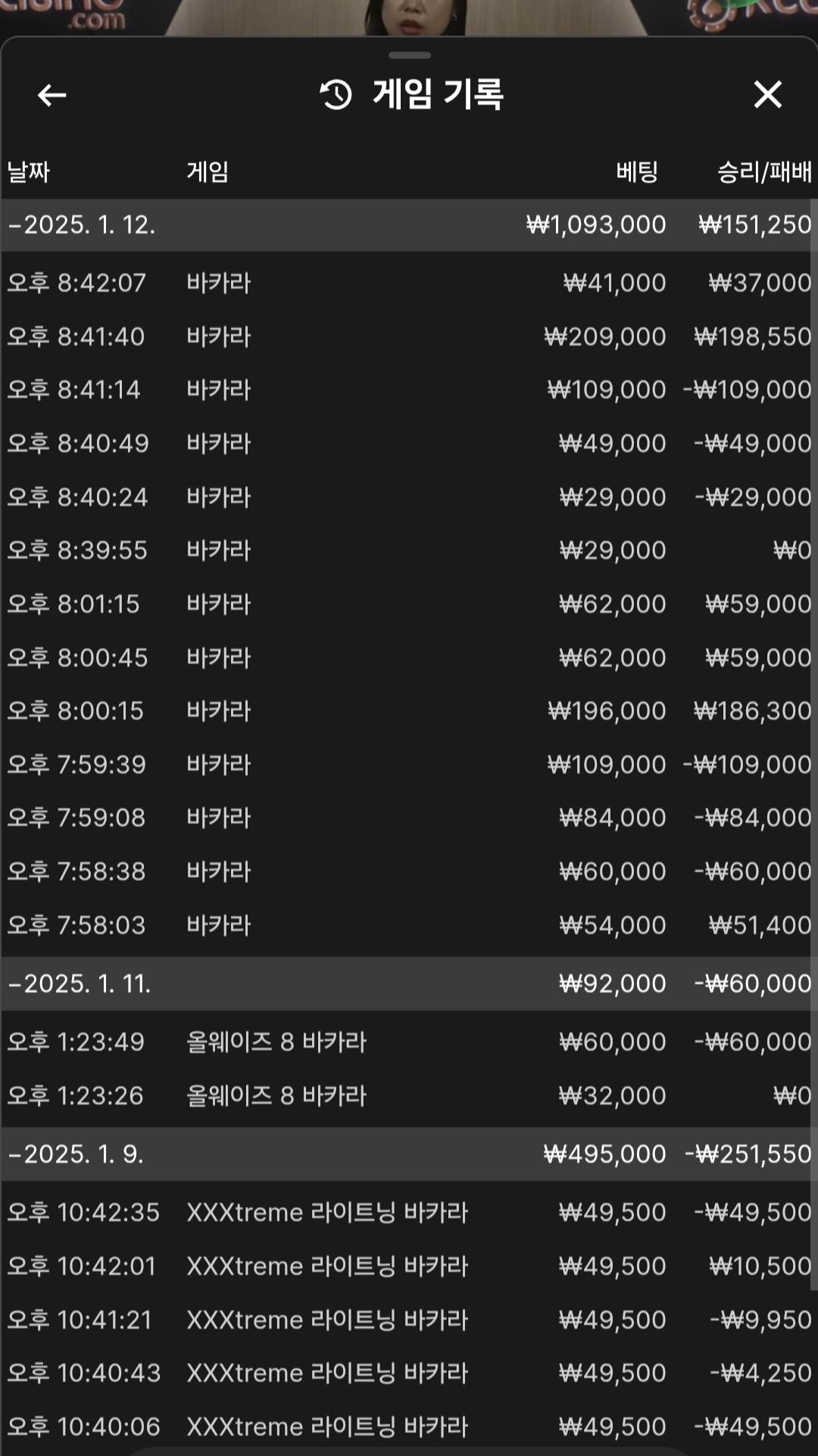View the 오후 8:39:55 바카라 round details
Viewport: 818px width, 1456px height.
click(x=409, y=551)
